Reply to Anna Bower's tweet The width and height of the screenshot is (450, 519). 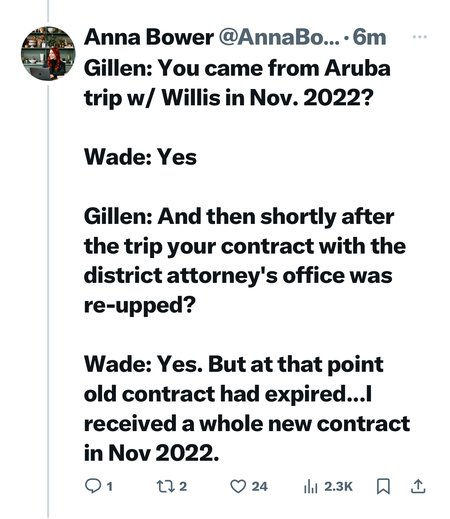pyautogui.click(x=99, y=486)
